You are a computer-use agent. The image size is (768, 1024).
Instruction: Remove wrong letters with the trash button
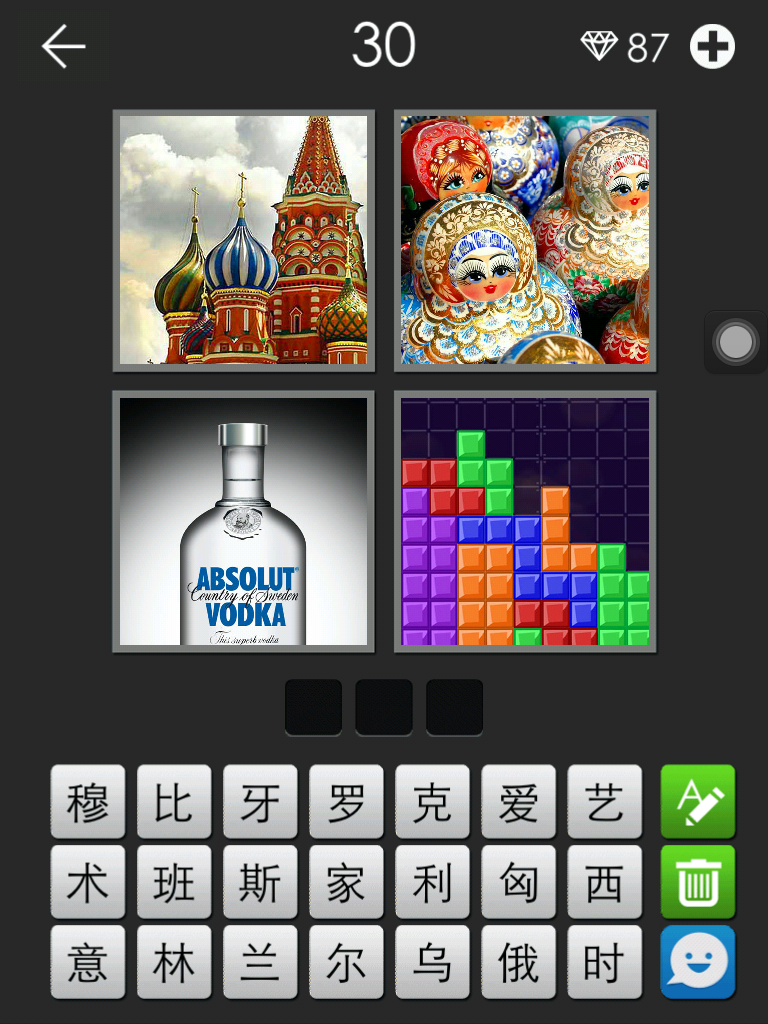point(698,882)
